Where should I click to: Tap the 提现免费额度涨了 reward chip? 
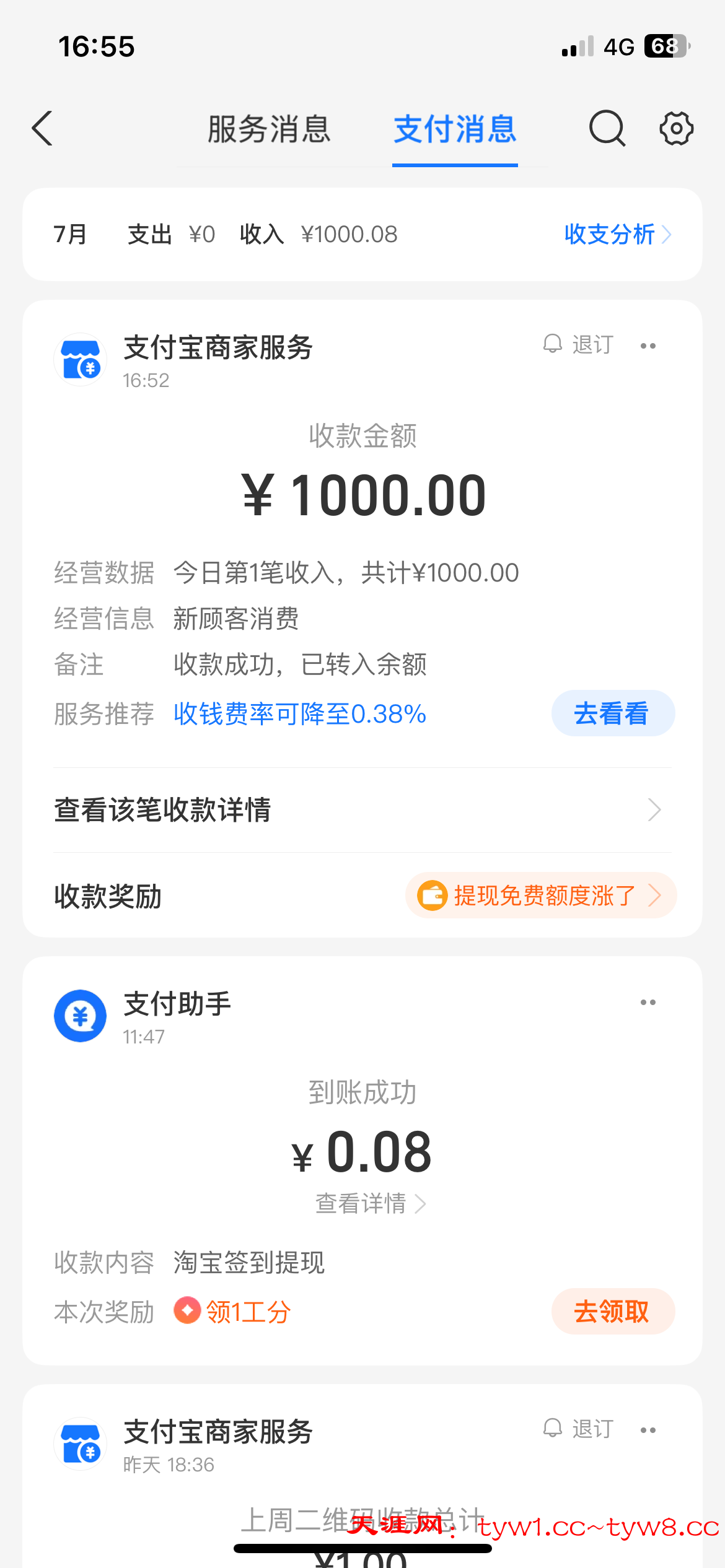pyautogui.click(x=540, y=895)
